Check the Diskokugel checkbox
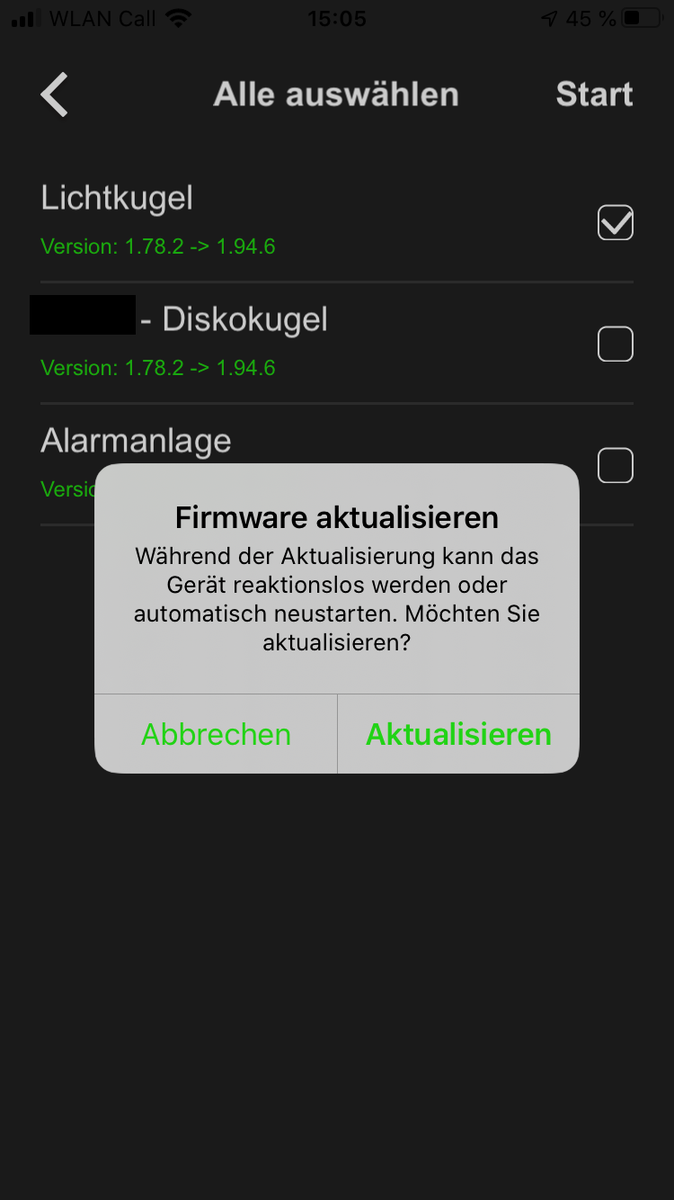The width and height of the screenshot is (674, 1200). point(615,344)
